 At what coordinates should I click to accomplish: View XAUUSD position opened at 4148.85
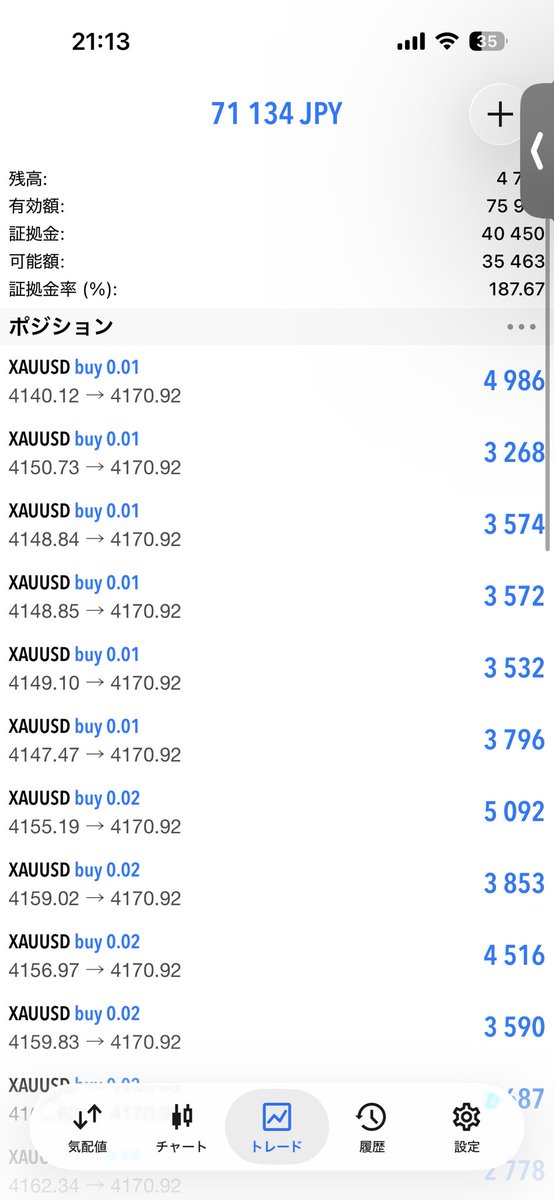(277, 597)
